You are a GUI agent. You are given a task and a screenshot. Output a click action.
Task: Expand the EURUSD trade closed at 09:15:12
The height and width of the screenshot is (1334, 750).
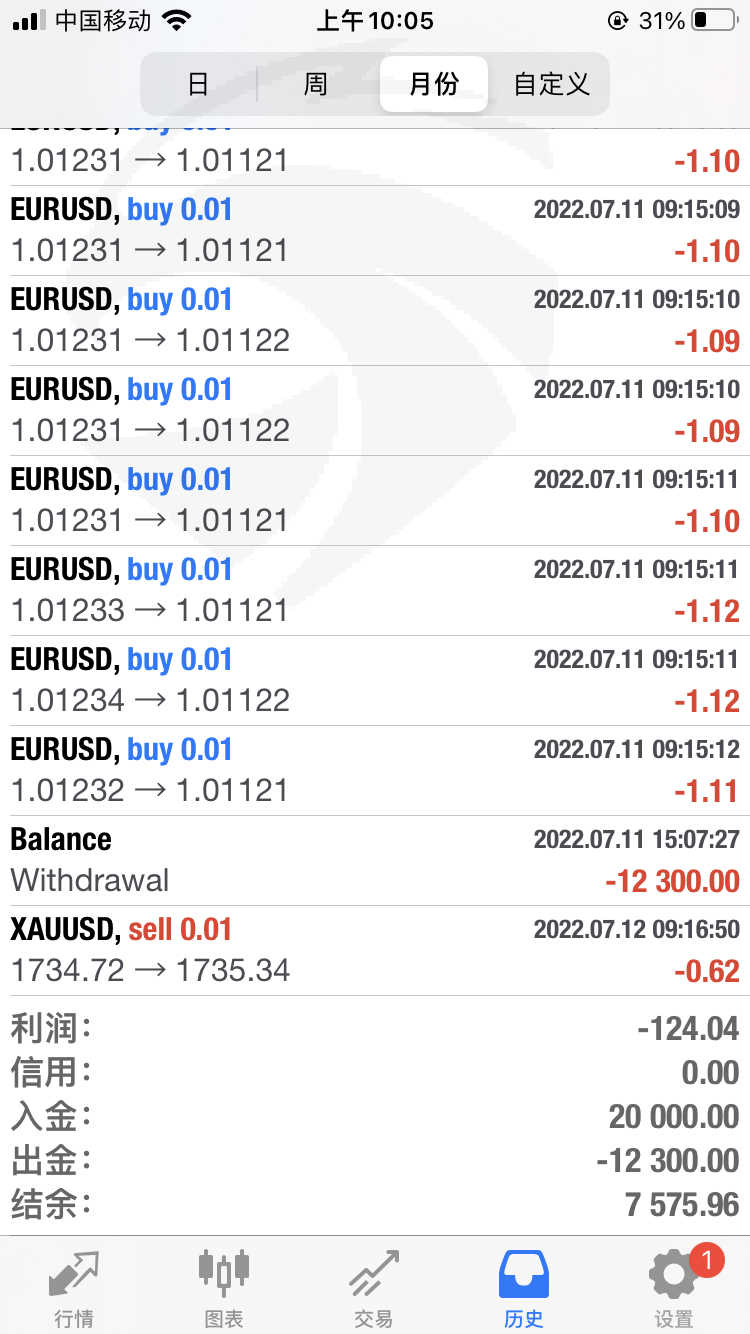[x=375, y=770]
